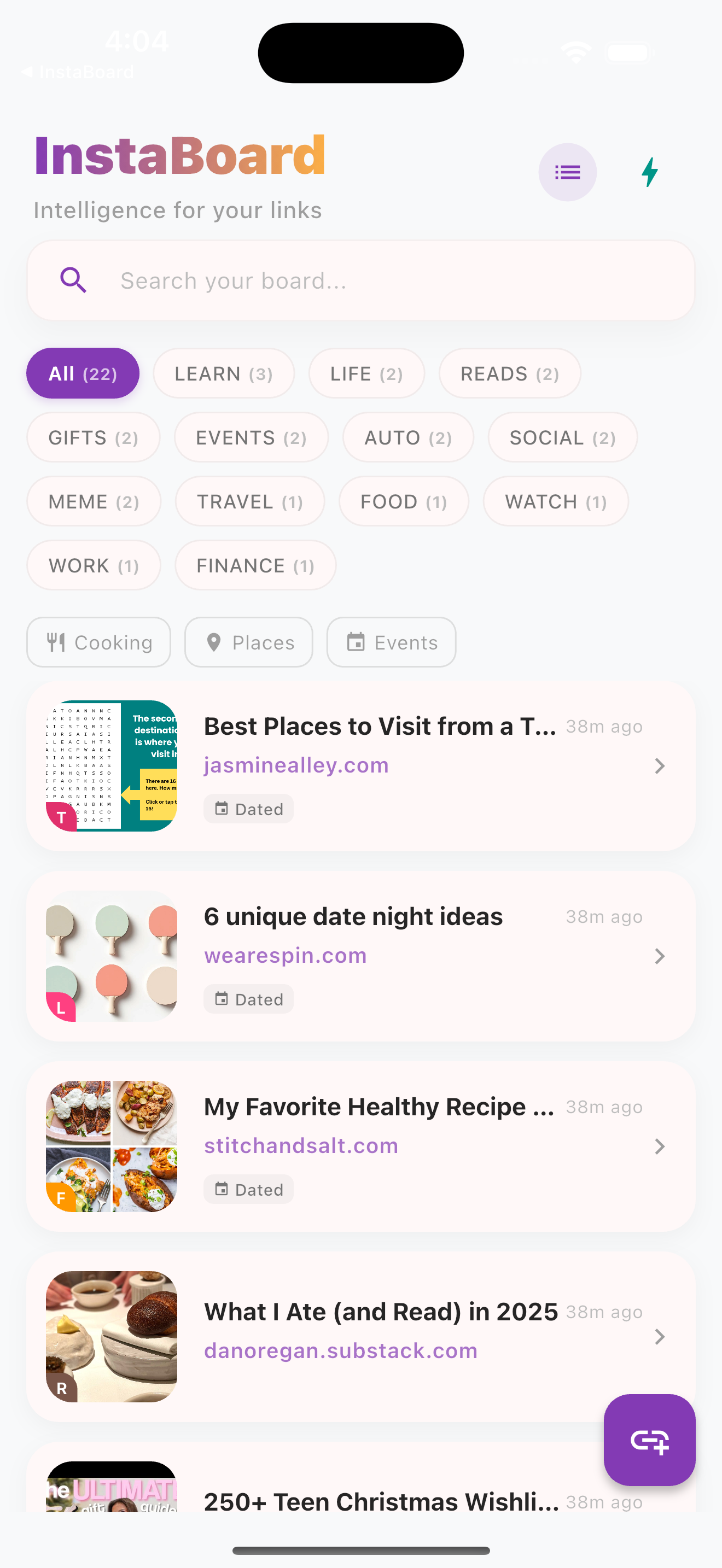Toggle the MEME category filter
Viewport: 722px width, 1568px height.
tap(93, 501)
